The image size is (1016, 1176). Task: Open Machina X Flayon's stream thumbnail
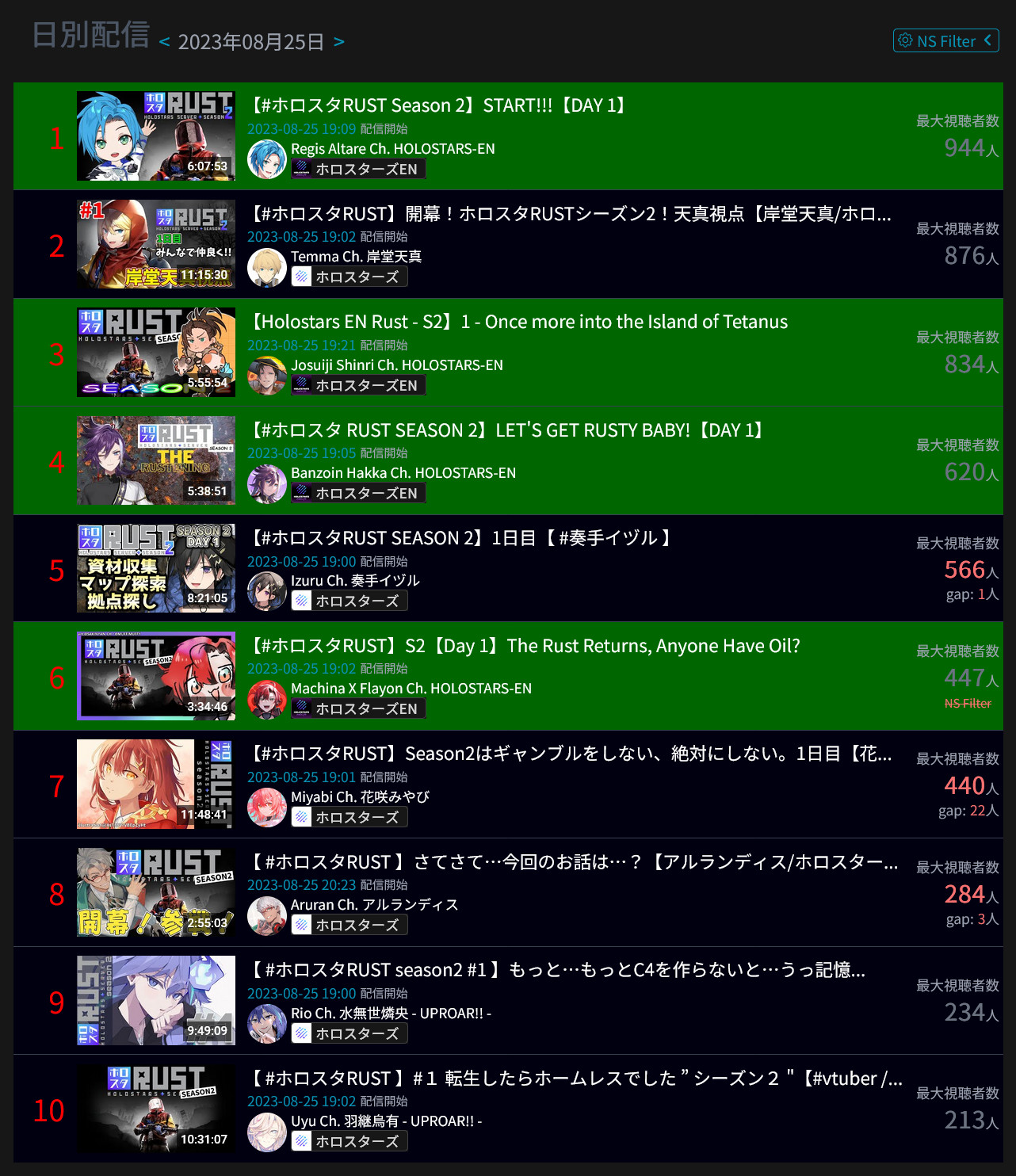coord(156,676)
